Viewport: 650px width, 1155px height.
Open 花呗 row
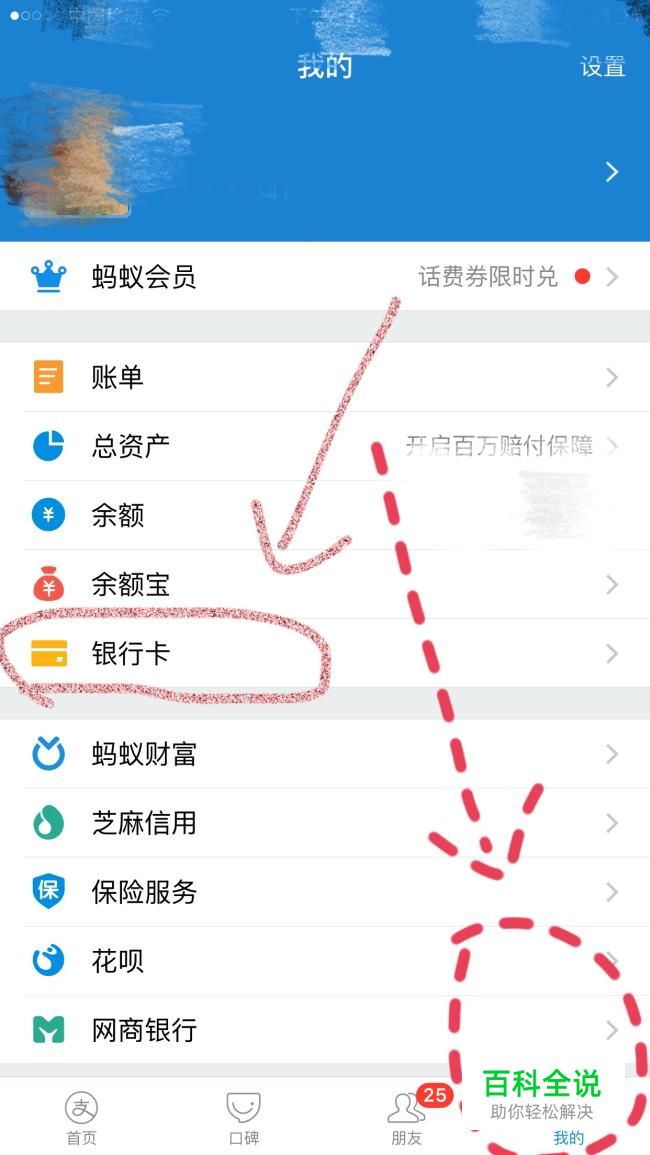tap(325, 961)
